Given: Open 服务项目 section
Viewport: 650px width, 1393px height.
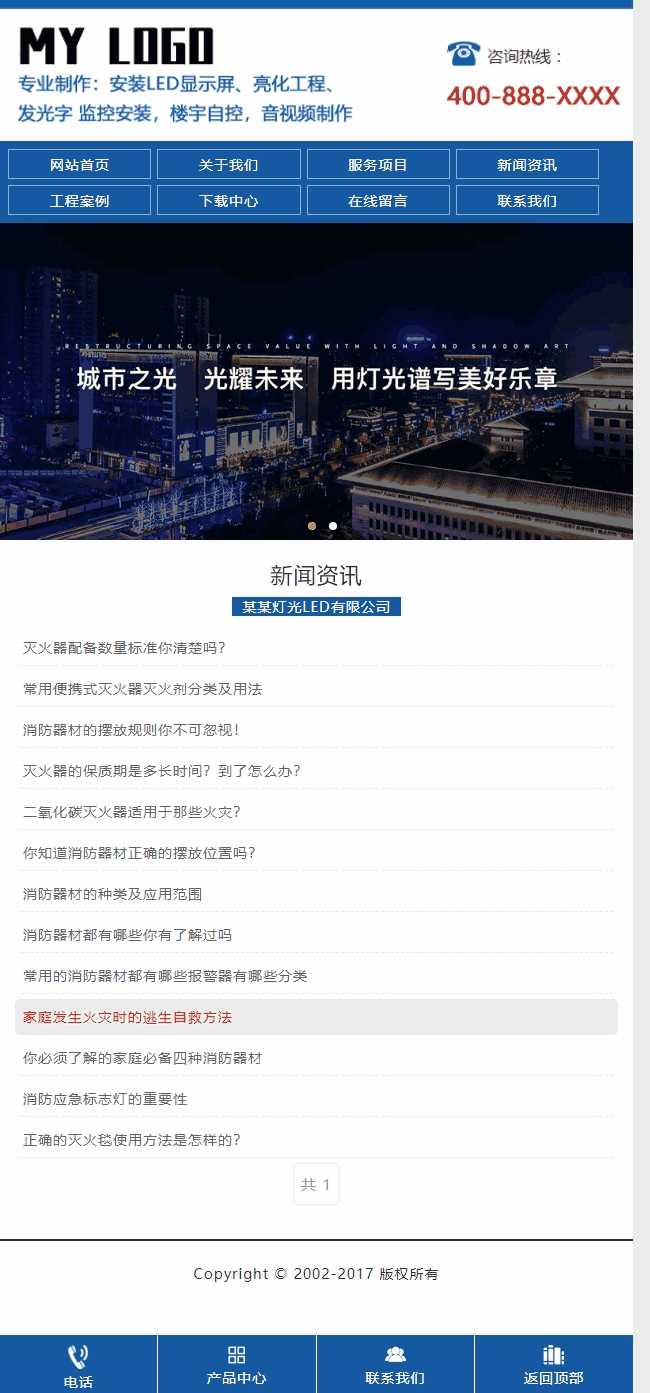Looking at the screenshot, I should (x=378, y=164).
